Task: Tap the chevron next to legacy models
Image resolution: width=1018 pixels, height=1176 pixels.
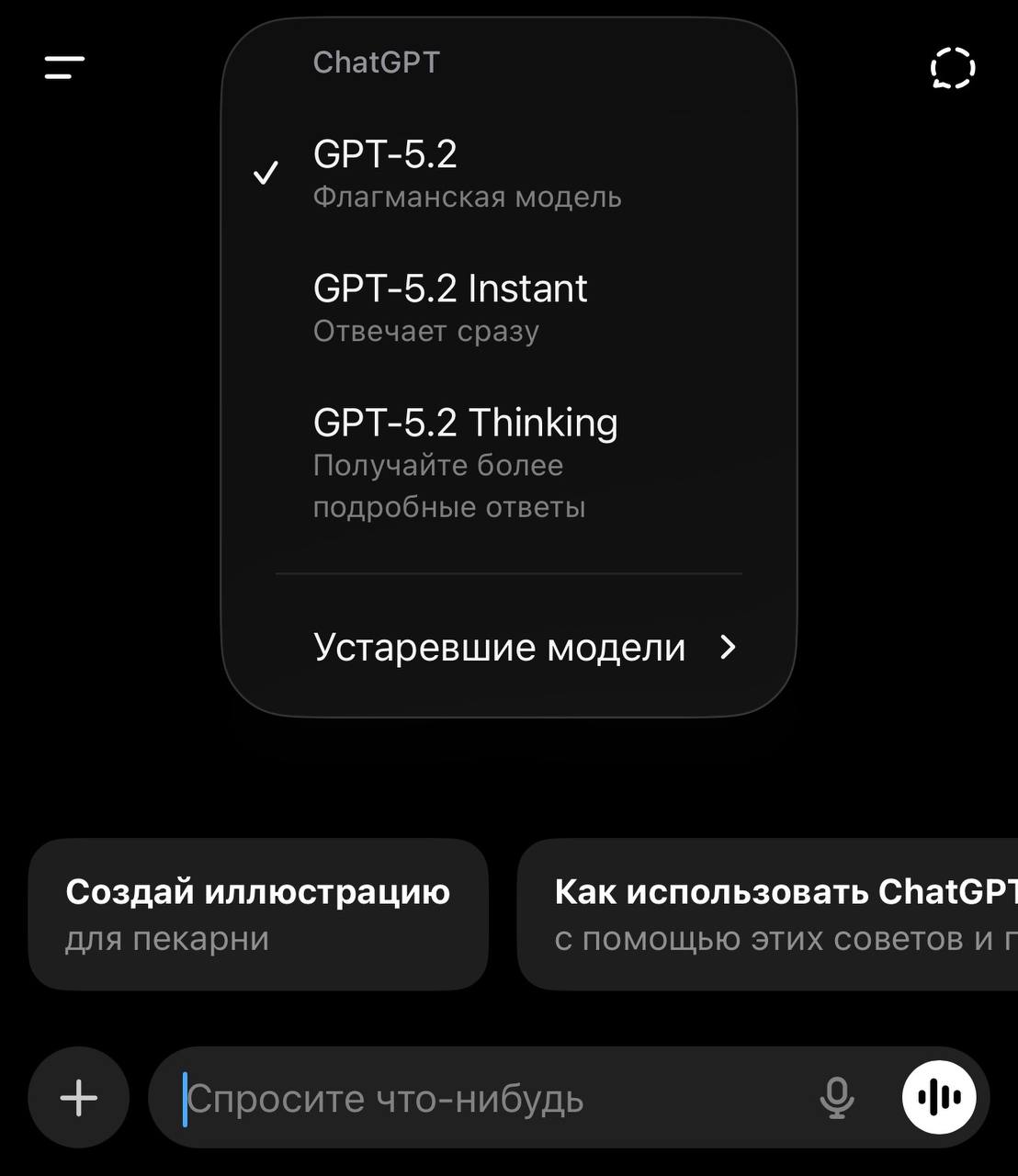Action: pyautogui.click(x=729, y=646)
